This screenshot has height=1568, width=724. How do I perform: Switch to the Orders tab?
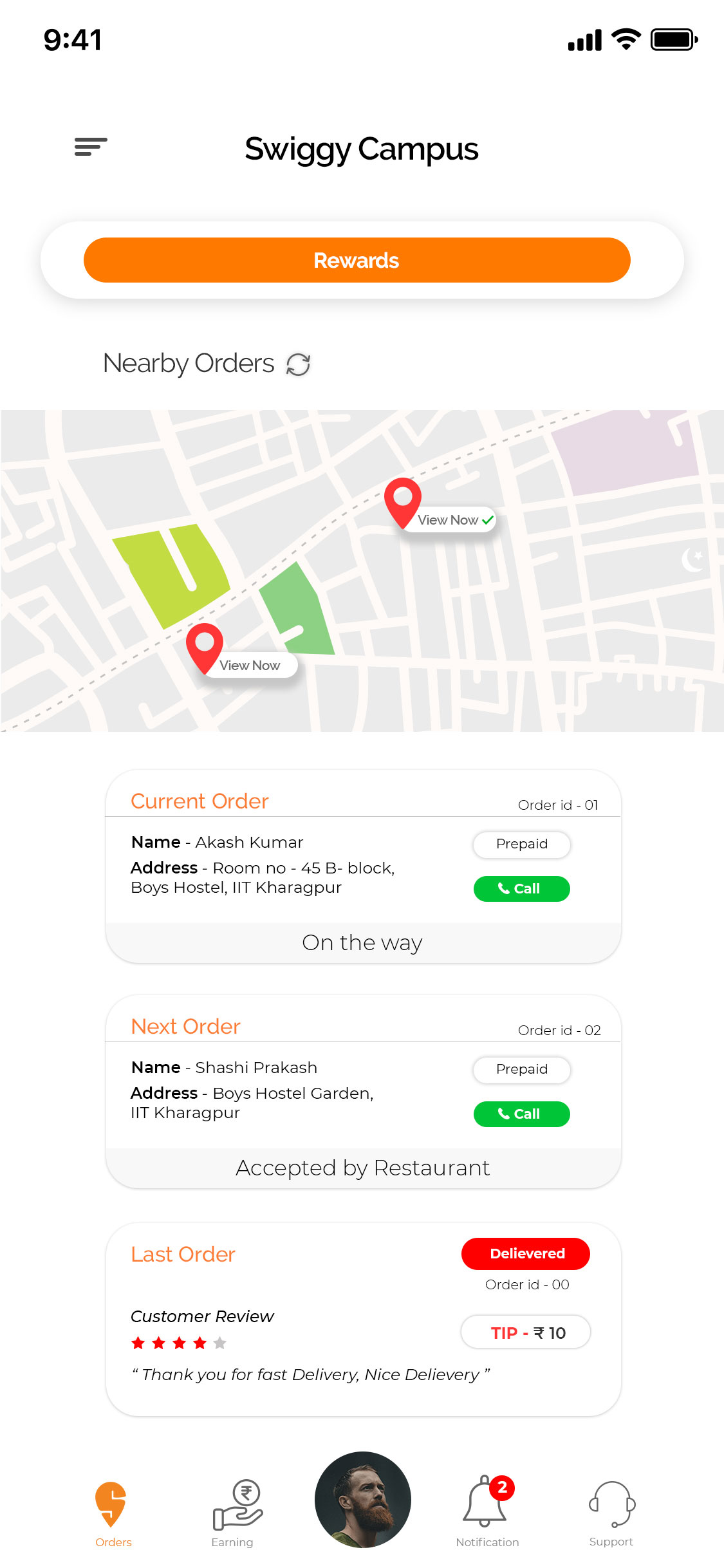tap(113, 1514)
